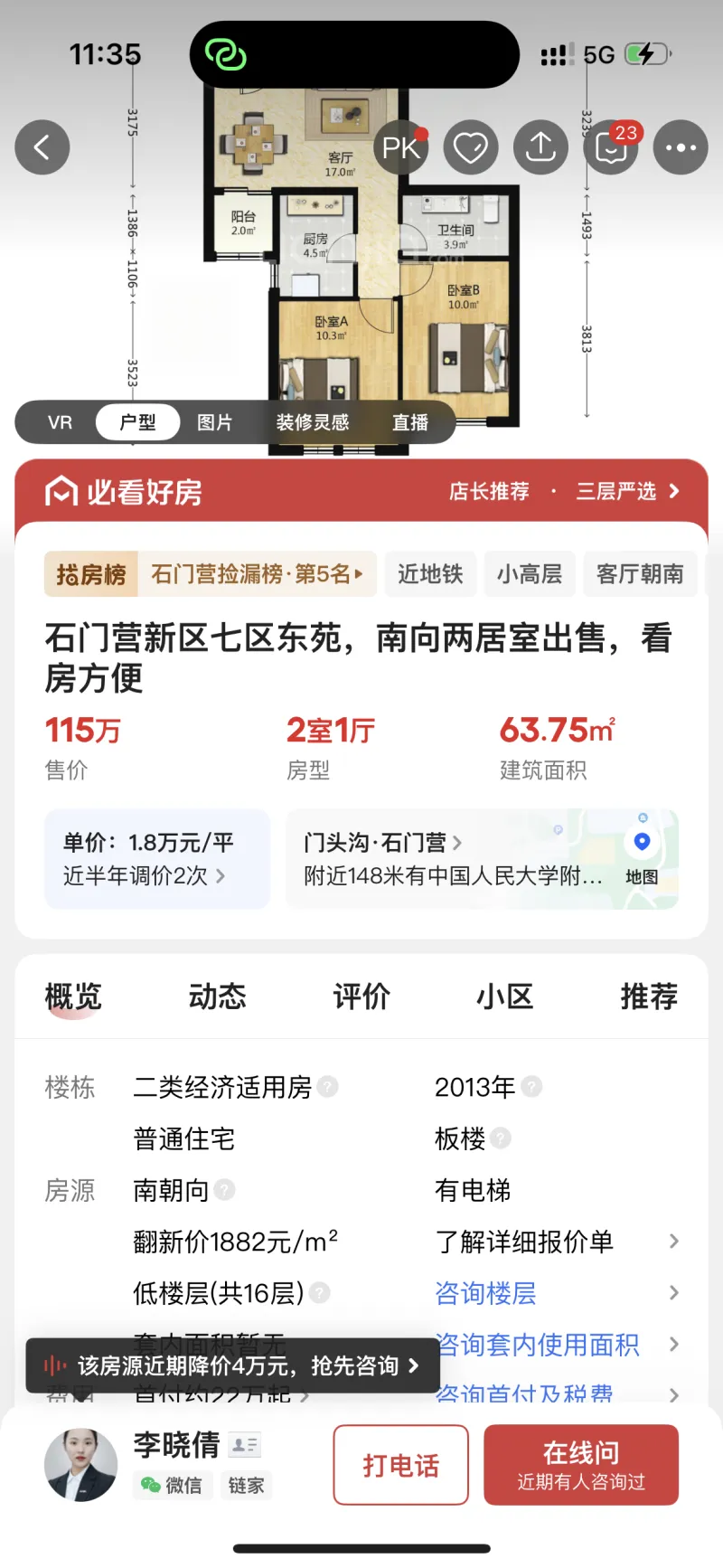
Task: Switch to VR view
Action: tap(61, 422)
